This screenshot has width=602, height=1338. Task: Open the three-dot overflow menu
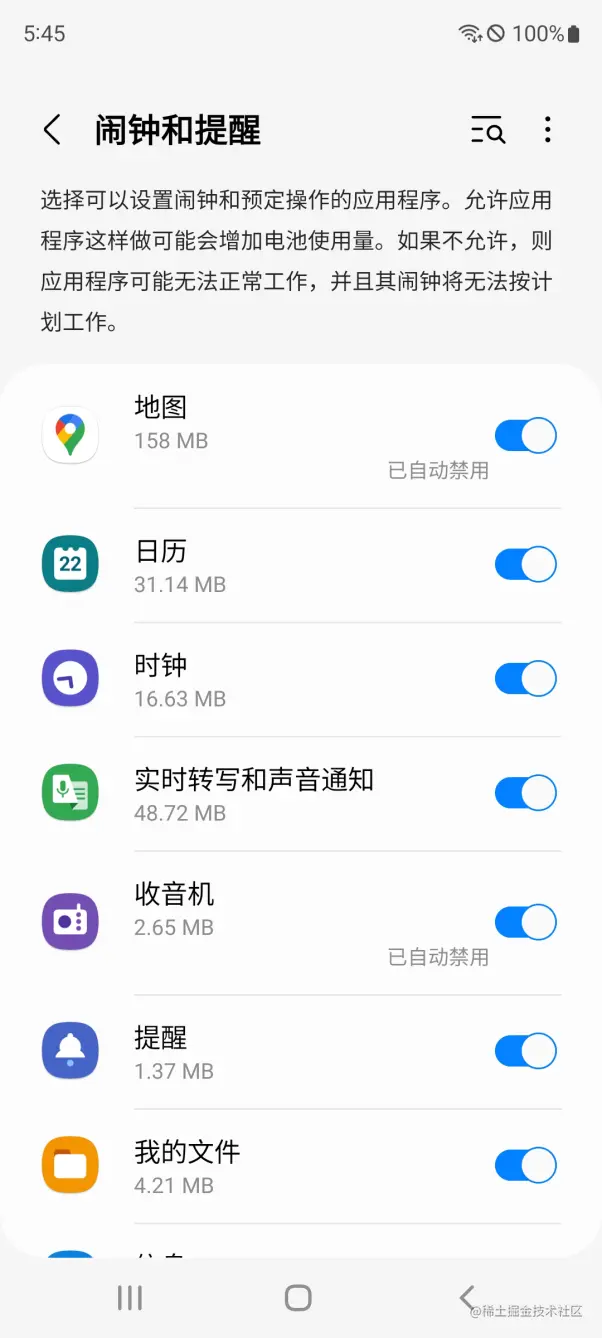pyautogui.click(x=547, y=130)
